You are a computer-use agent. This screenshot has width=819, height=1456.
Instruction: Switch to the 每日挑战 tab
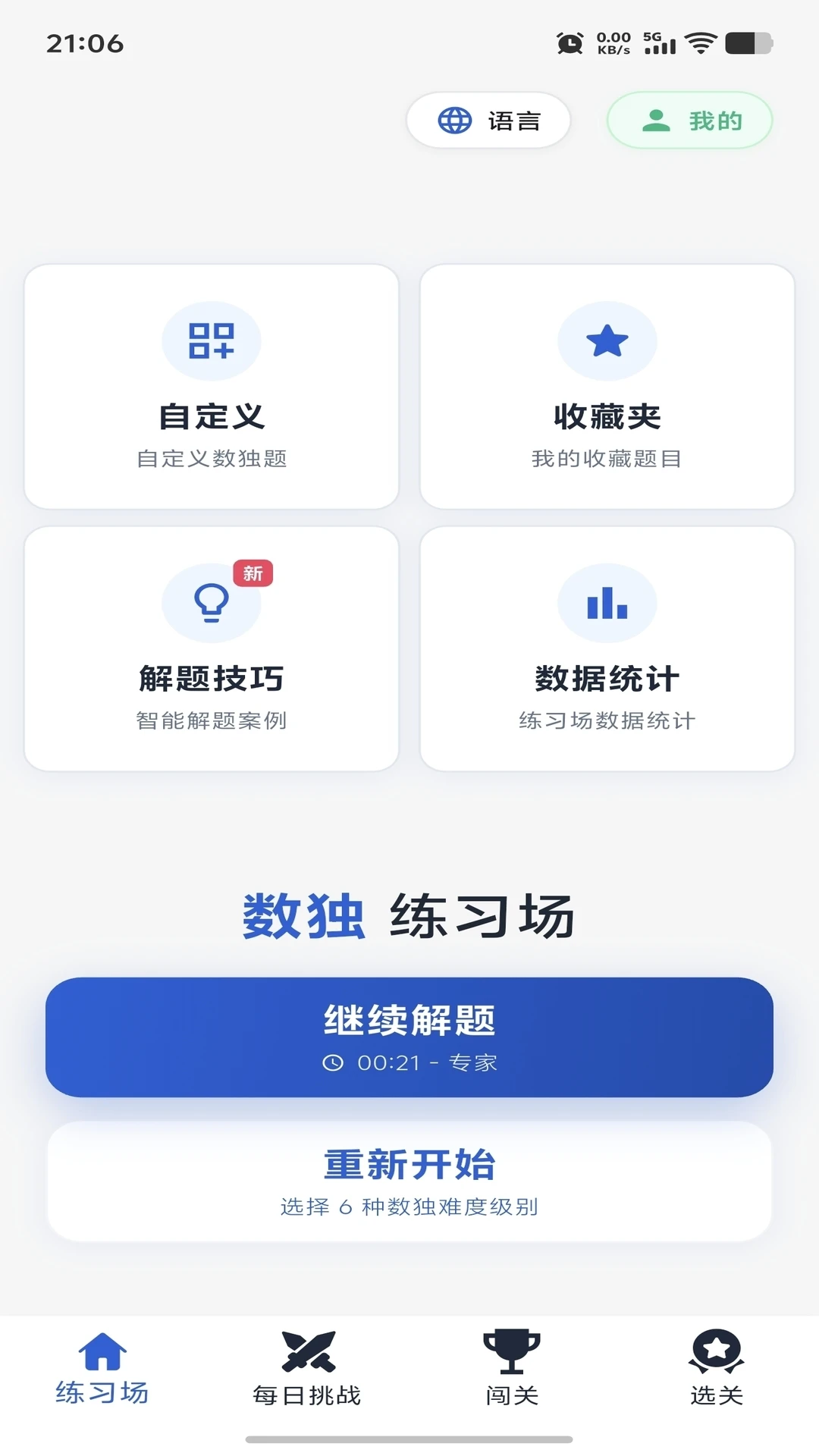(307, 1370)
